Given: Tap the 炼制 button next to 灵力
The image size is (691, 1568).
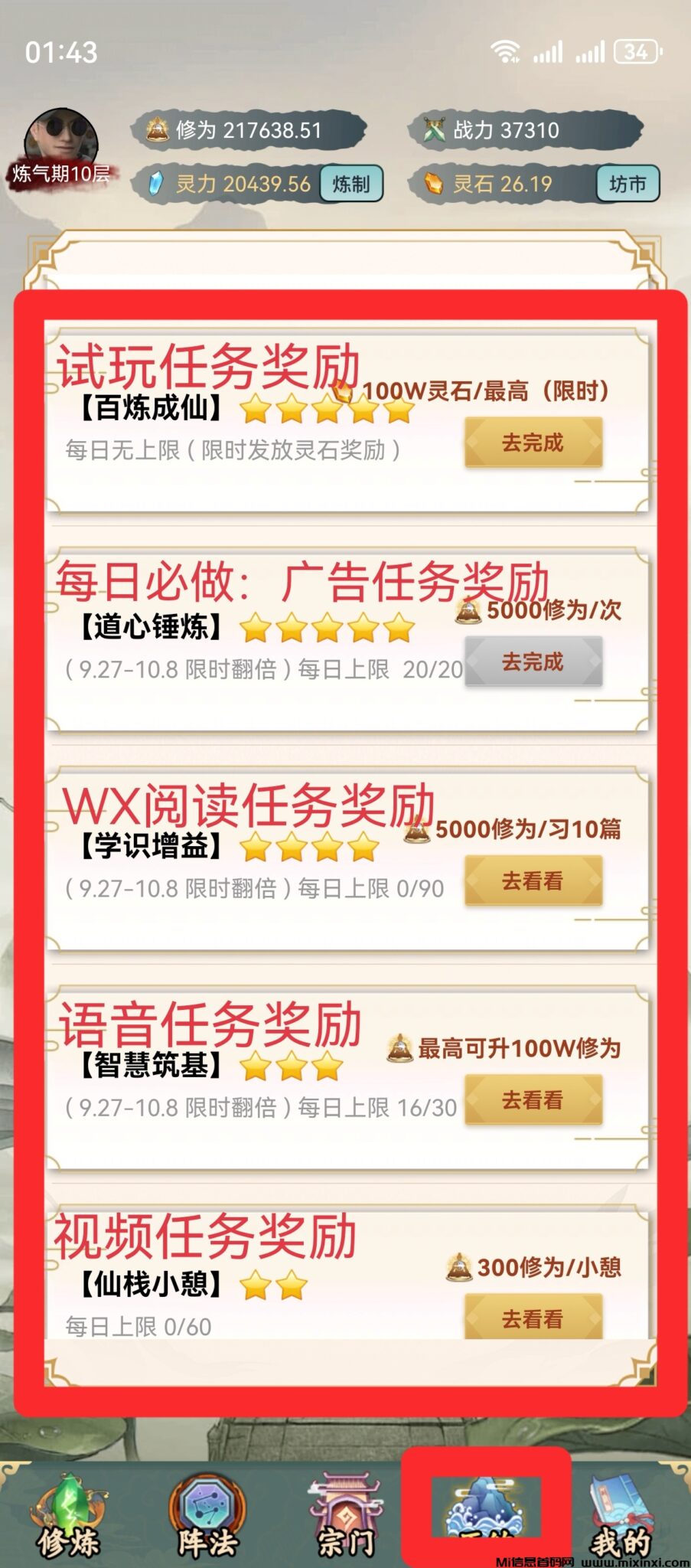Looking at the screenshot, I should 351,184.
